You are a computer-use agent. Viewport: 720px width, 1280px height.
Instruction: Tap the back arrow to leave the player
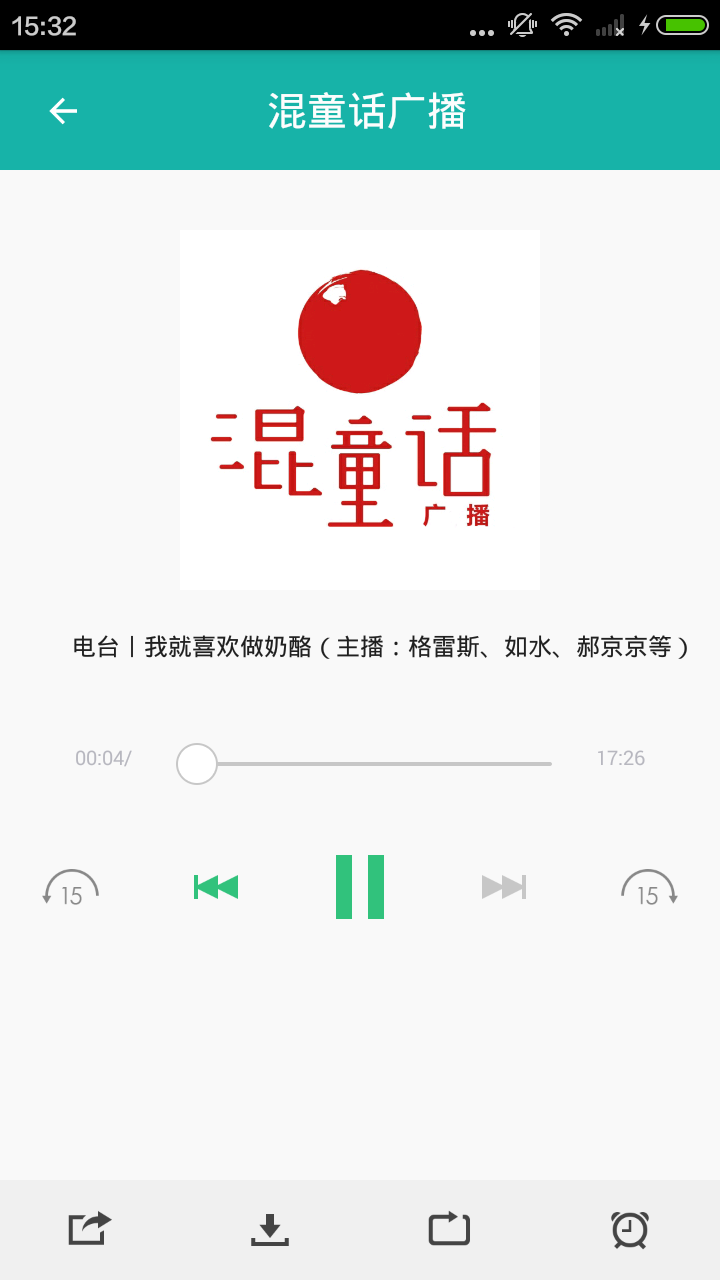[x=63, y=110]
